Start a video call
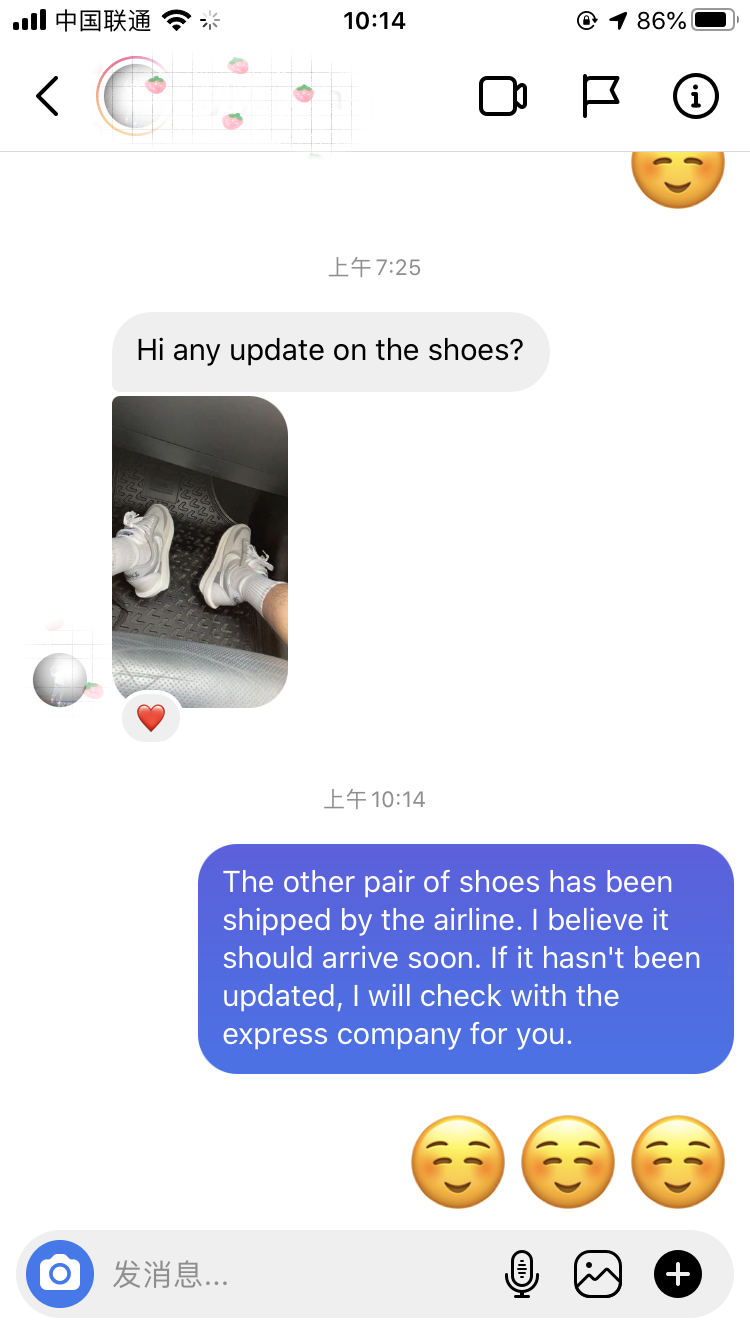The height and width of the screenshot is (1334, 750). [502, 96]
